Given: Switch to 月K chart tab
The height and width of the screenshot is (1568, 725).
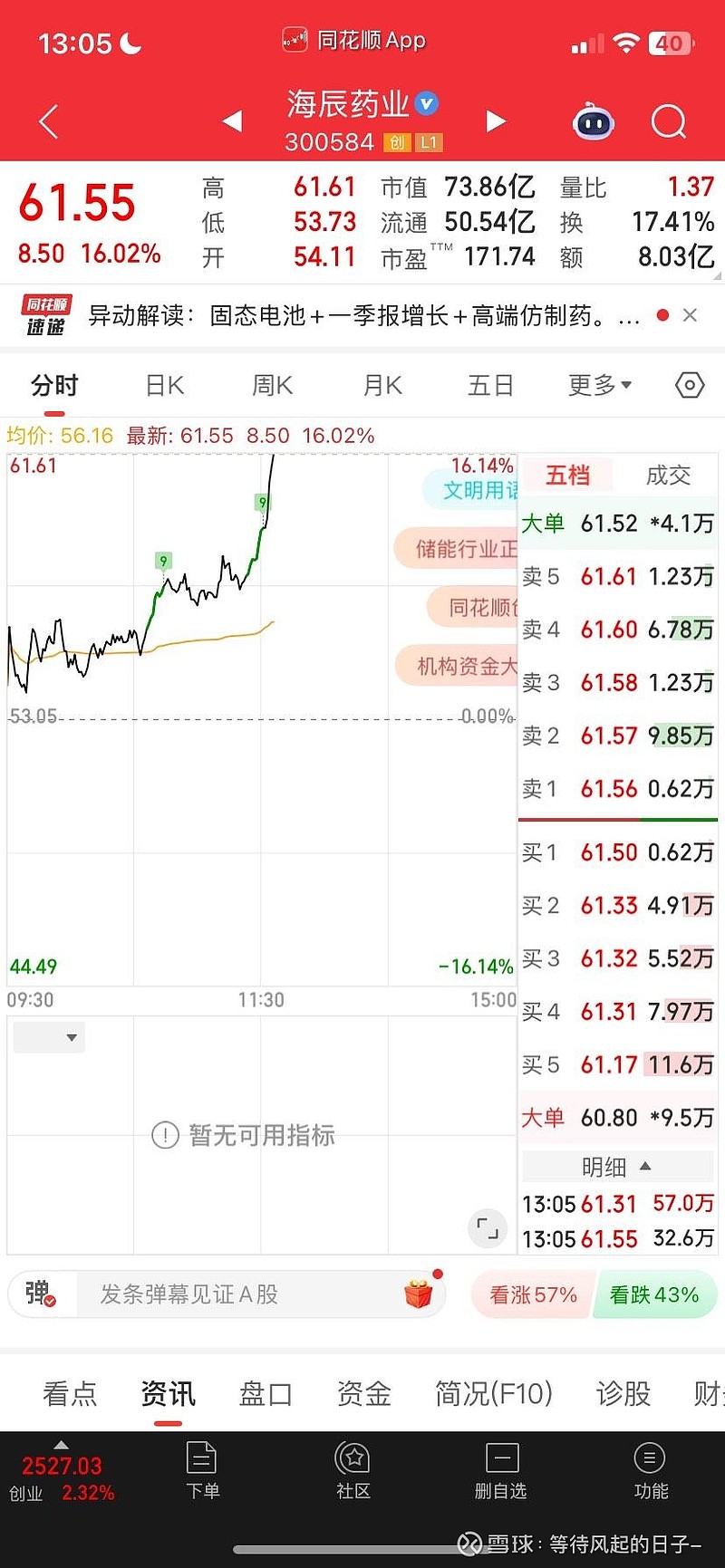Looking at the screenshot, I should pyautogui.click(x=382, y=386).
